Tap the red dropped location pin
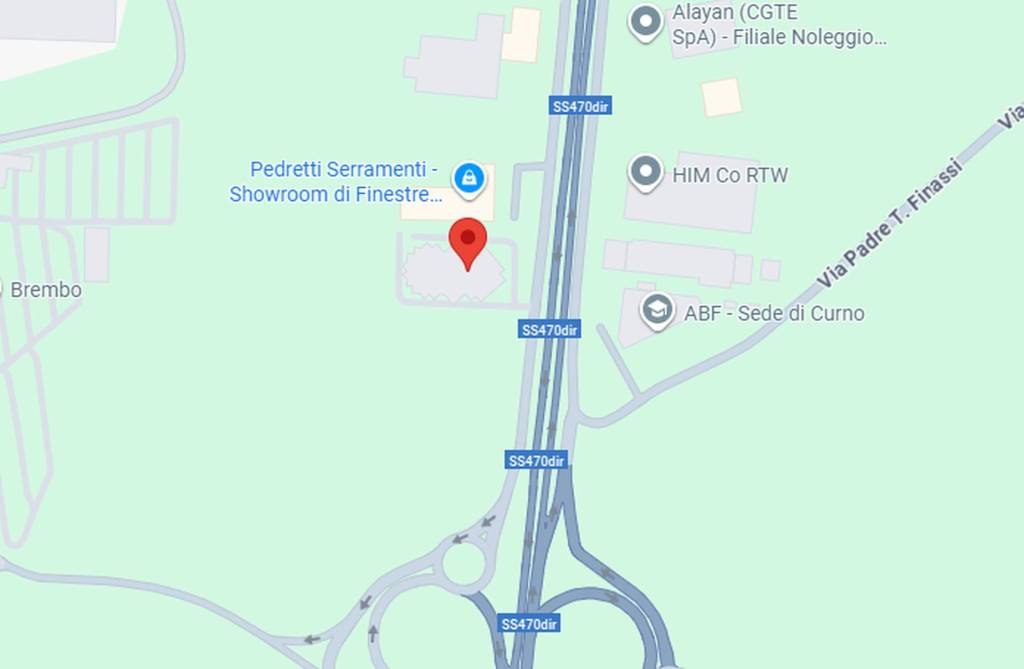The image size is (1024, 669). pyautogui.click(x=467, y=241)
